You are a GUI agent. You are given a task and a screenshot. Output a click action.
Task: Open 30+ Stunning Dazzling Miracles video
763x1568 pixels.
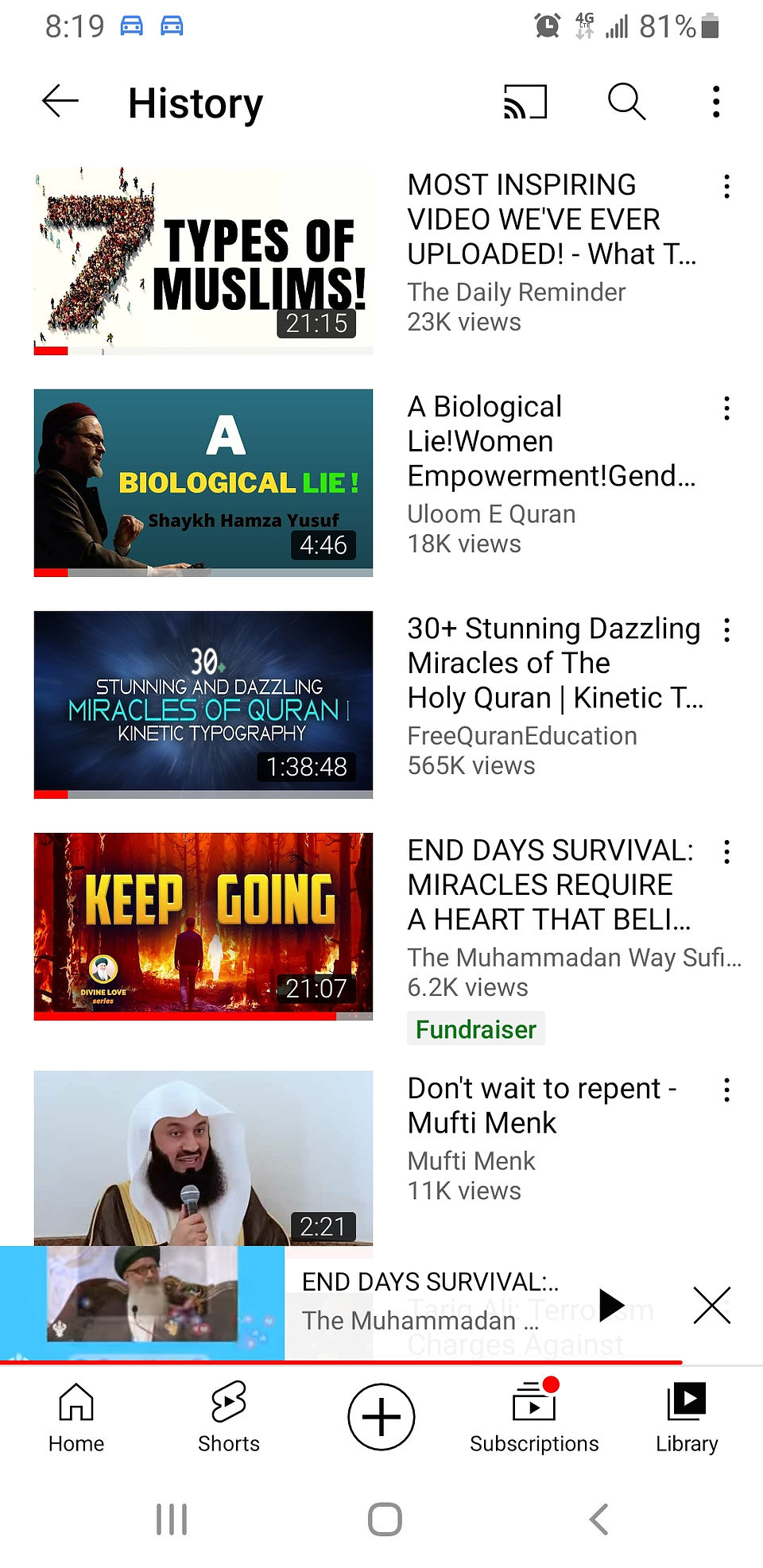203,704
